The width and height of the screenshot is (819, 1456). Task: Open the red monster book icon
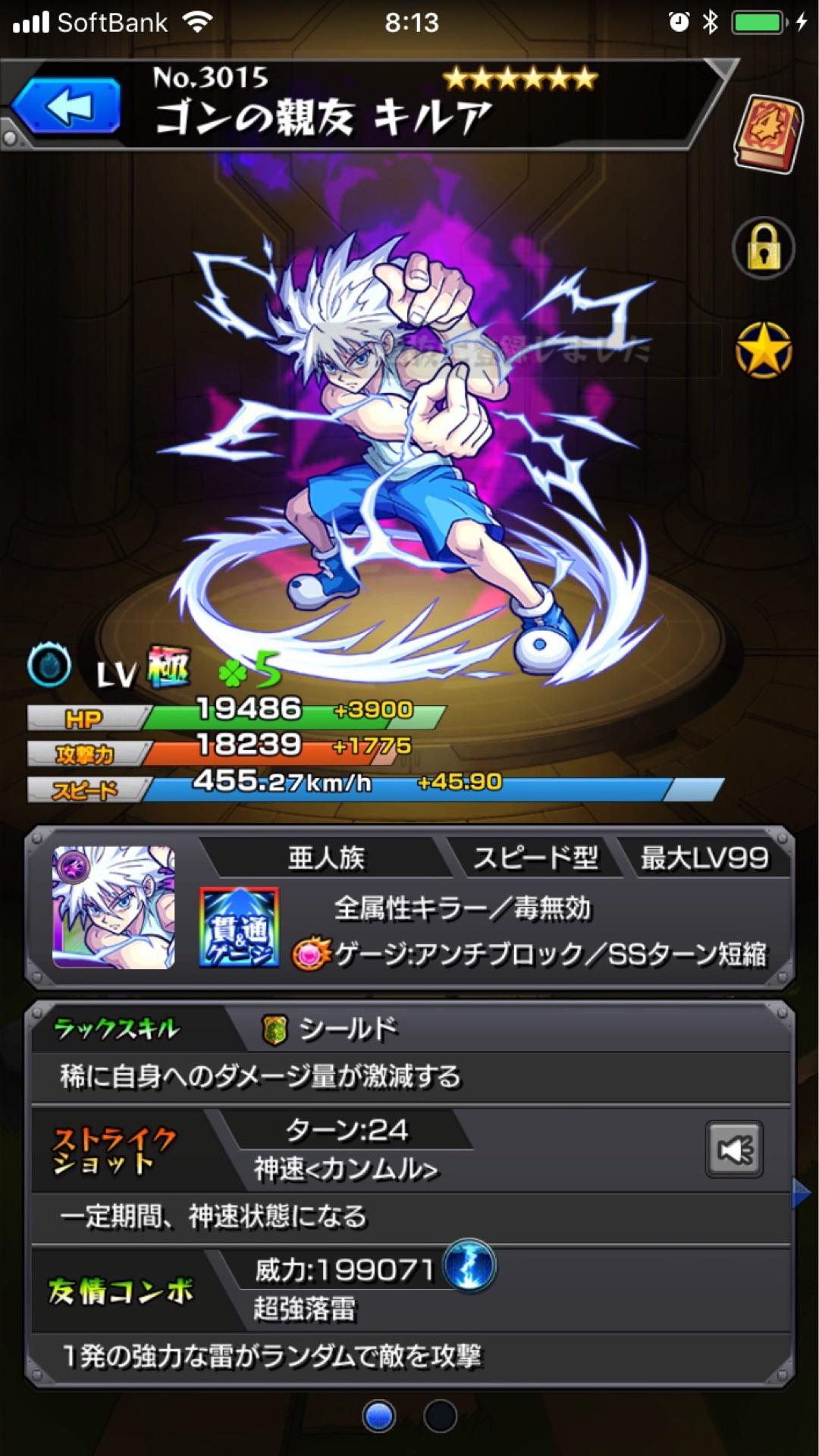[767, 132]
